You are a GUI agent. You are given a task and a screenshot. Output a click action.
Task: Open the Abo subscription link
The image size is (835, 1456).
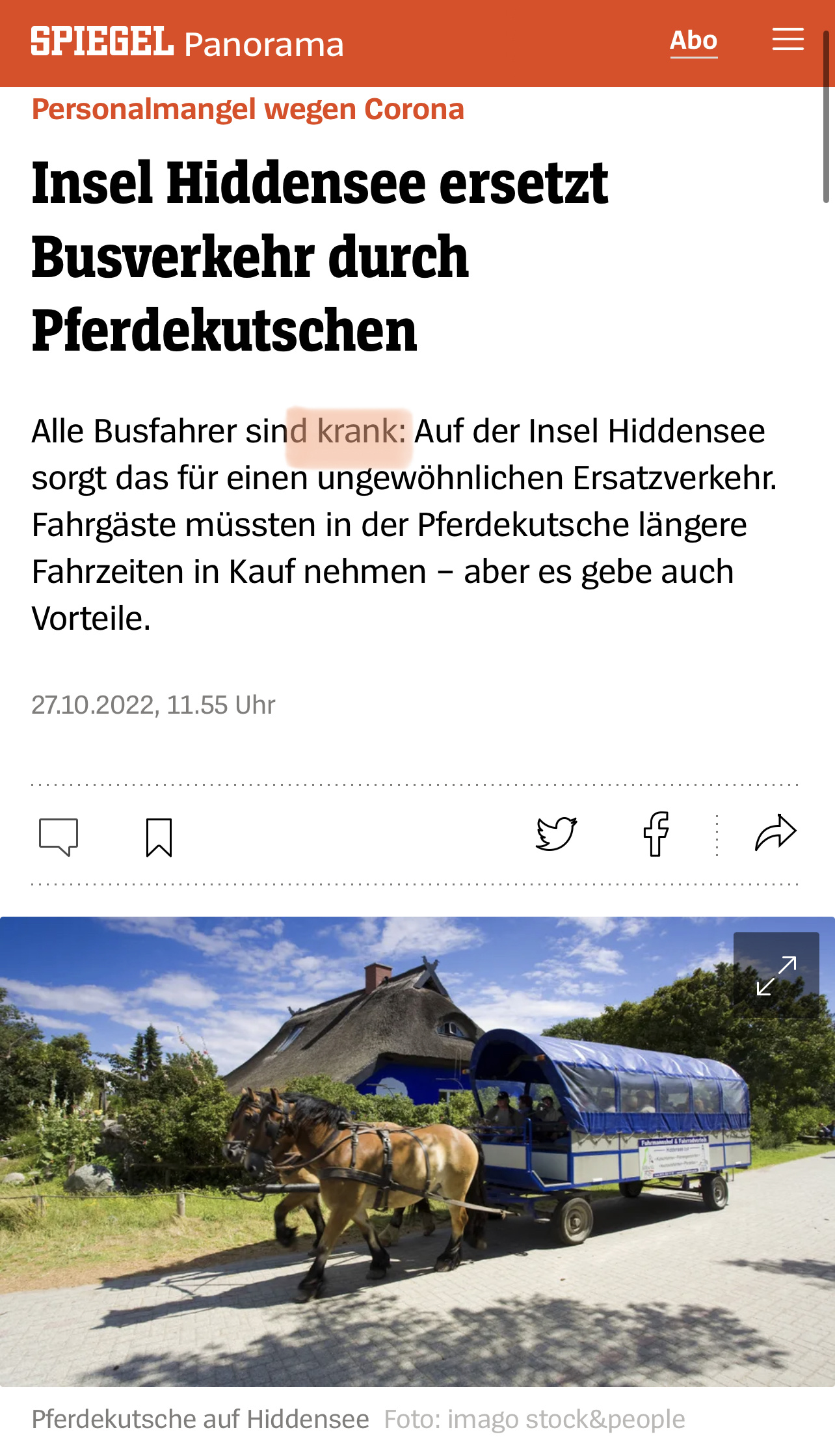point(693,41)
